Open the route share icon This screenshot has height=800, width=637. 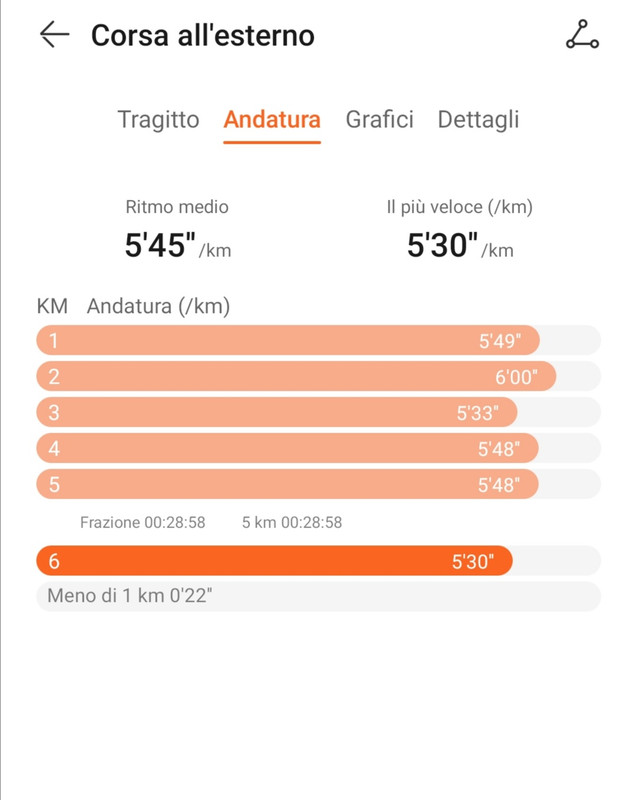(x=581, y=35)
